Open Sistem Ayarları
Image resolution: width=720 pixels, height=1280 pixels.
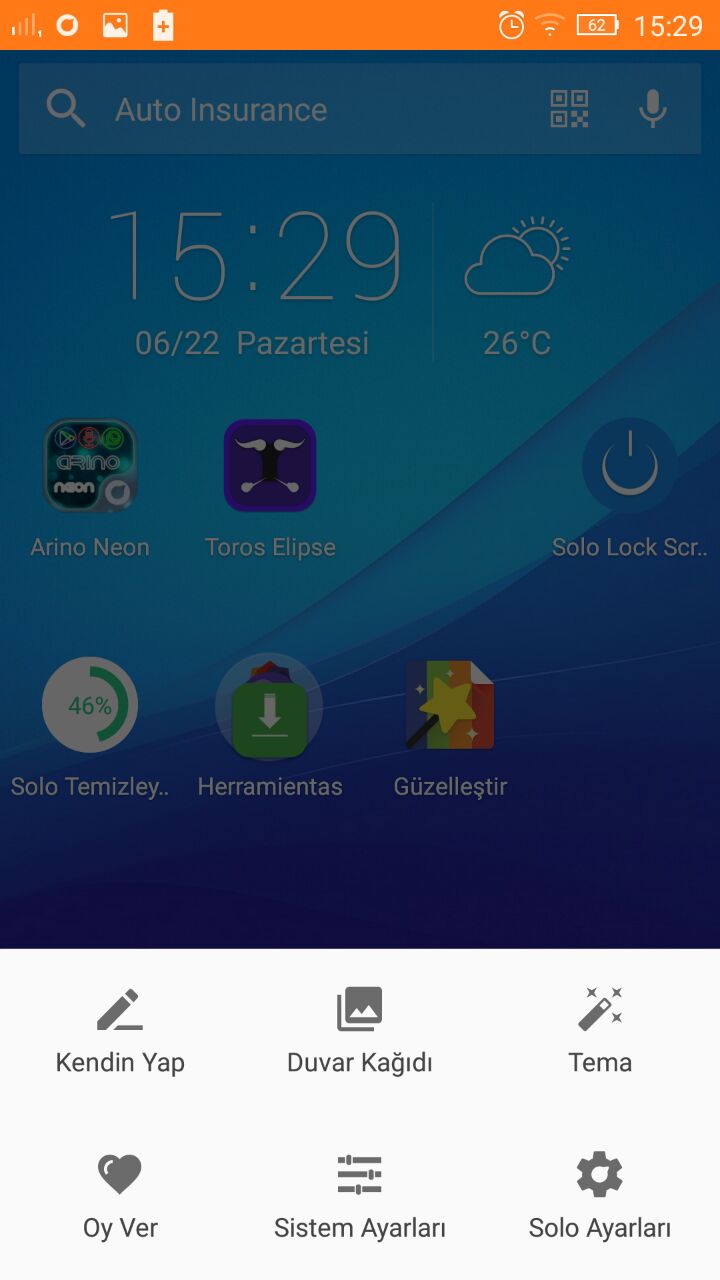(x=360, y=1196)
